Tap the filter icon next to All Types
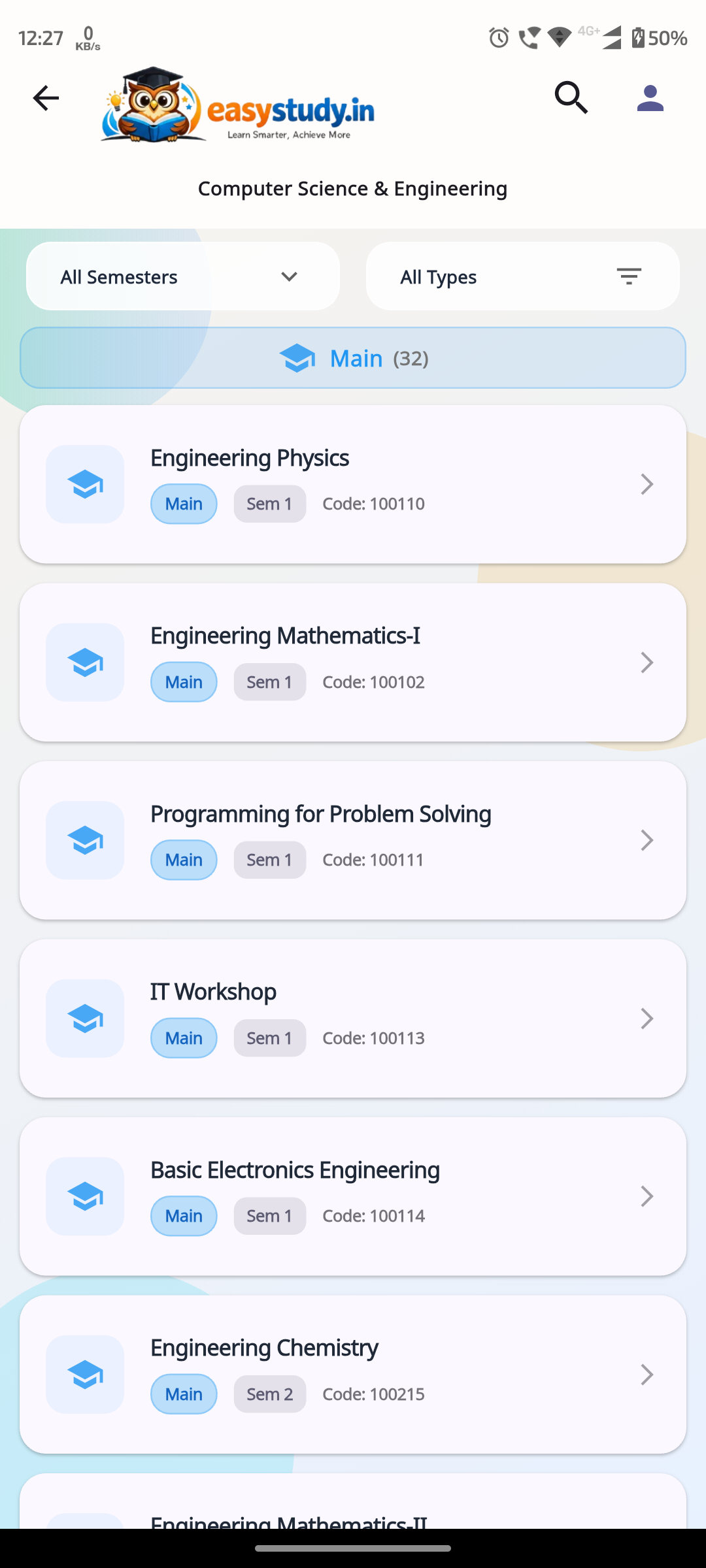This screenshot has width=706, height=1568. 629,276
